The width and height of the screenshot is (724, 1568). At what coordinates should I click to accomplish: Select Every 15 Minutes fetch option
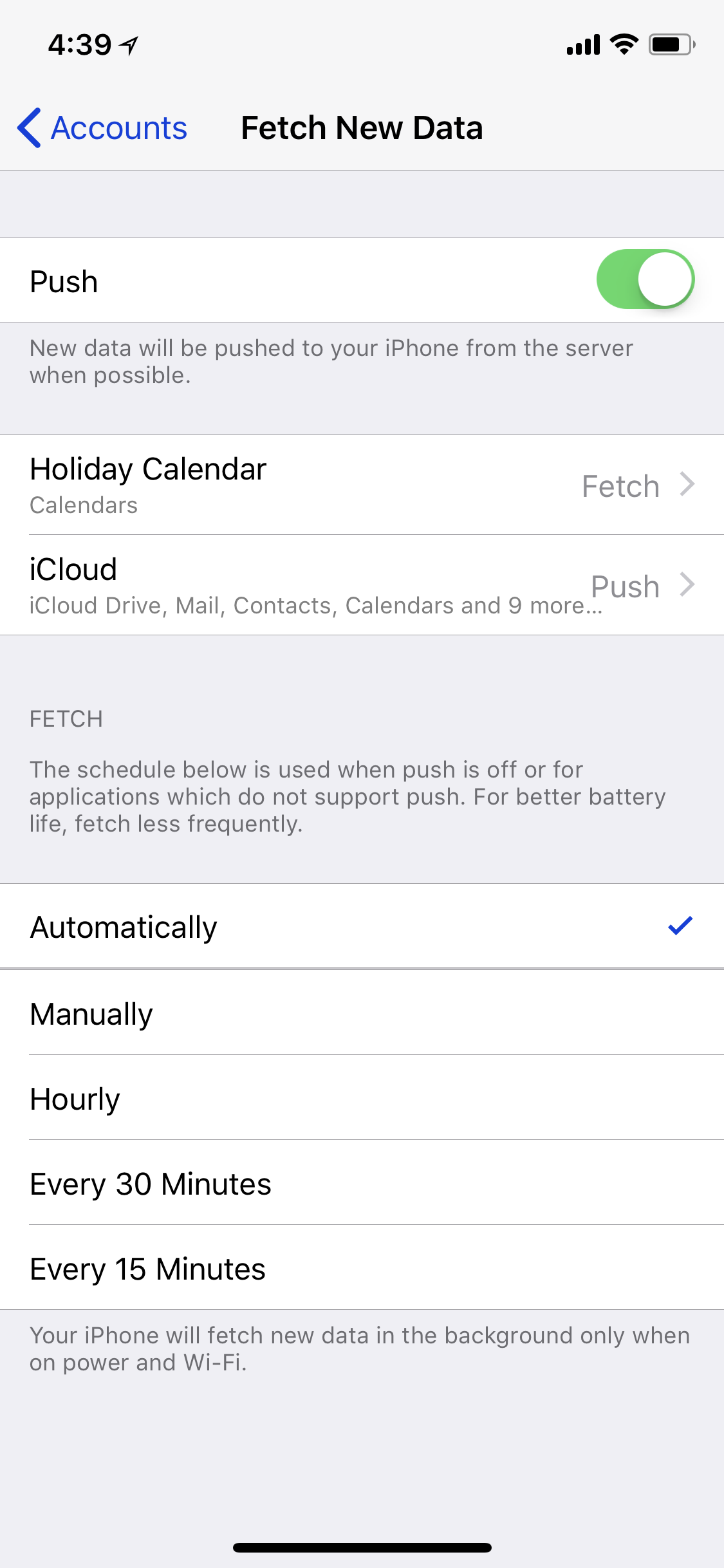click(362, 1268)
